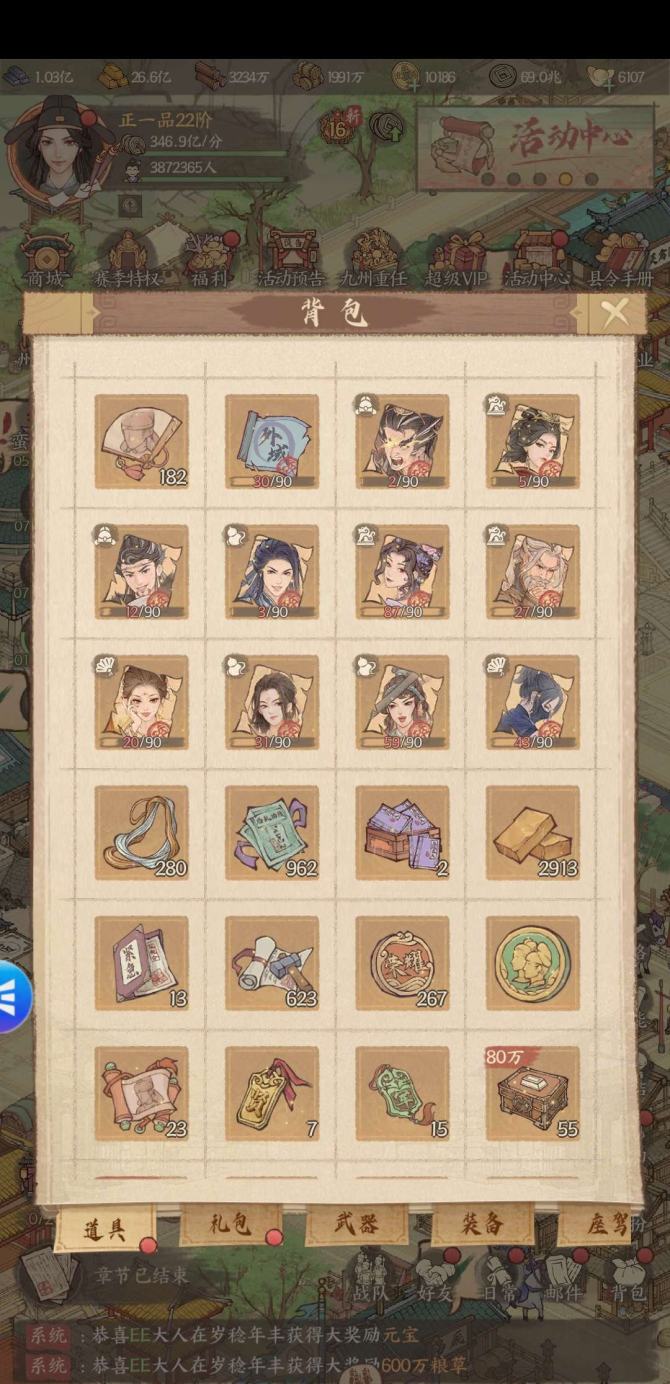Open the 80万 treasure chest item

(532, 1093)
